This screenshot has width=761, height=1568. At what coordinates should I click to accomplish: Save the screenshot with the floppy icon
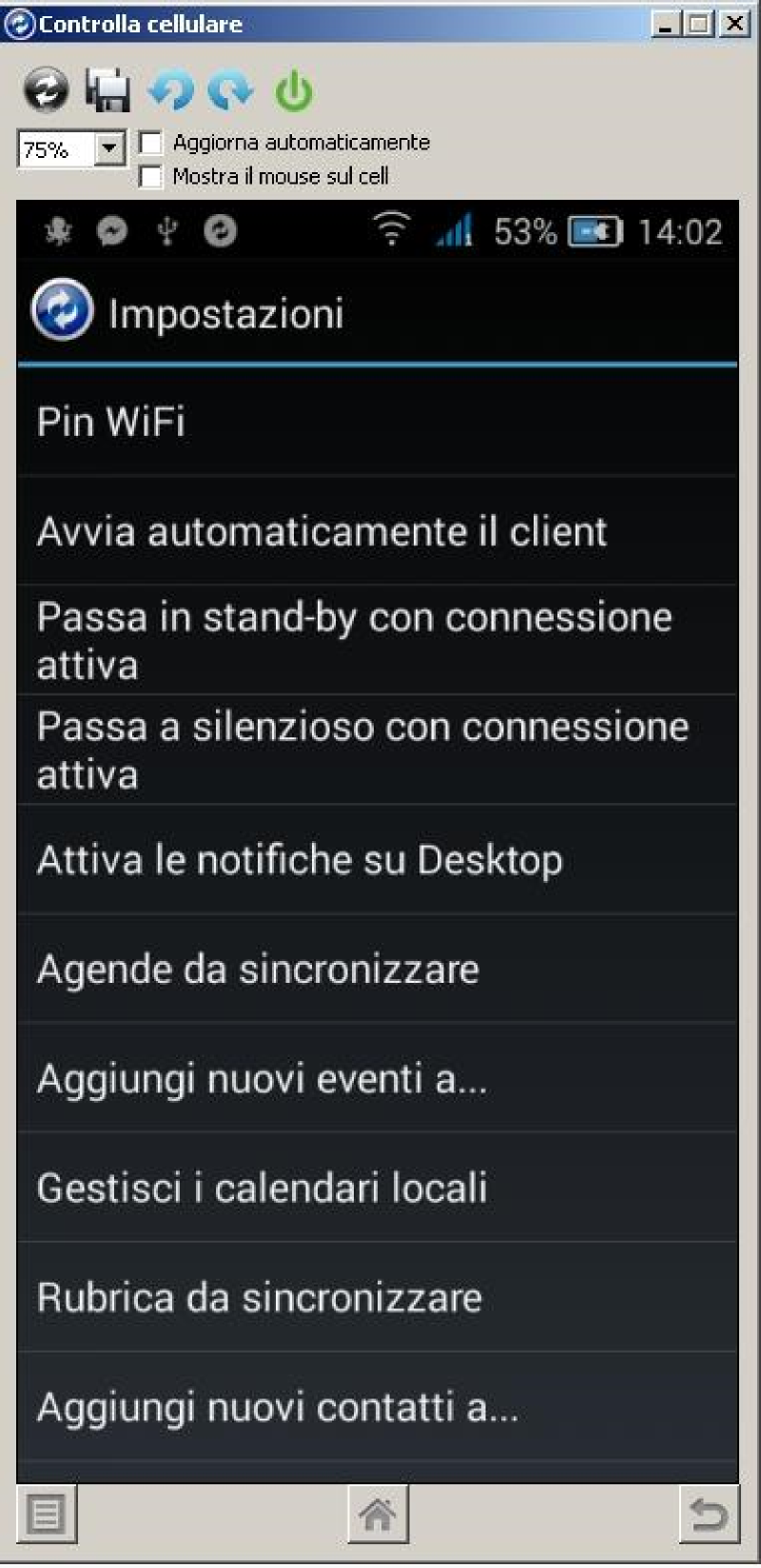coord(107,90)
